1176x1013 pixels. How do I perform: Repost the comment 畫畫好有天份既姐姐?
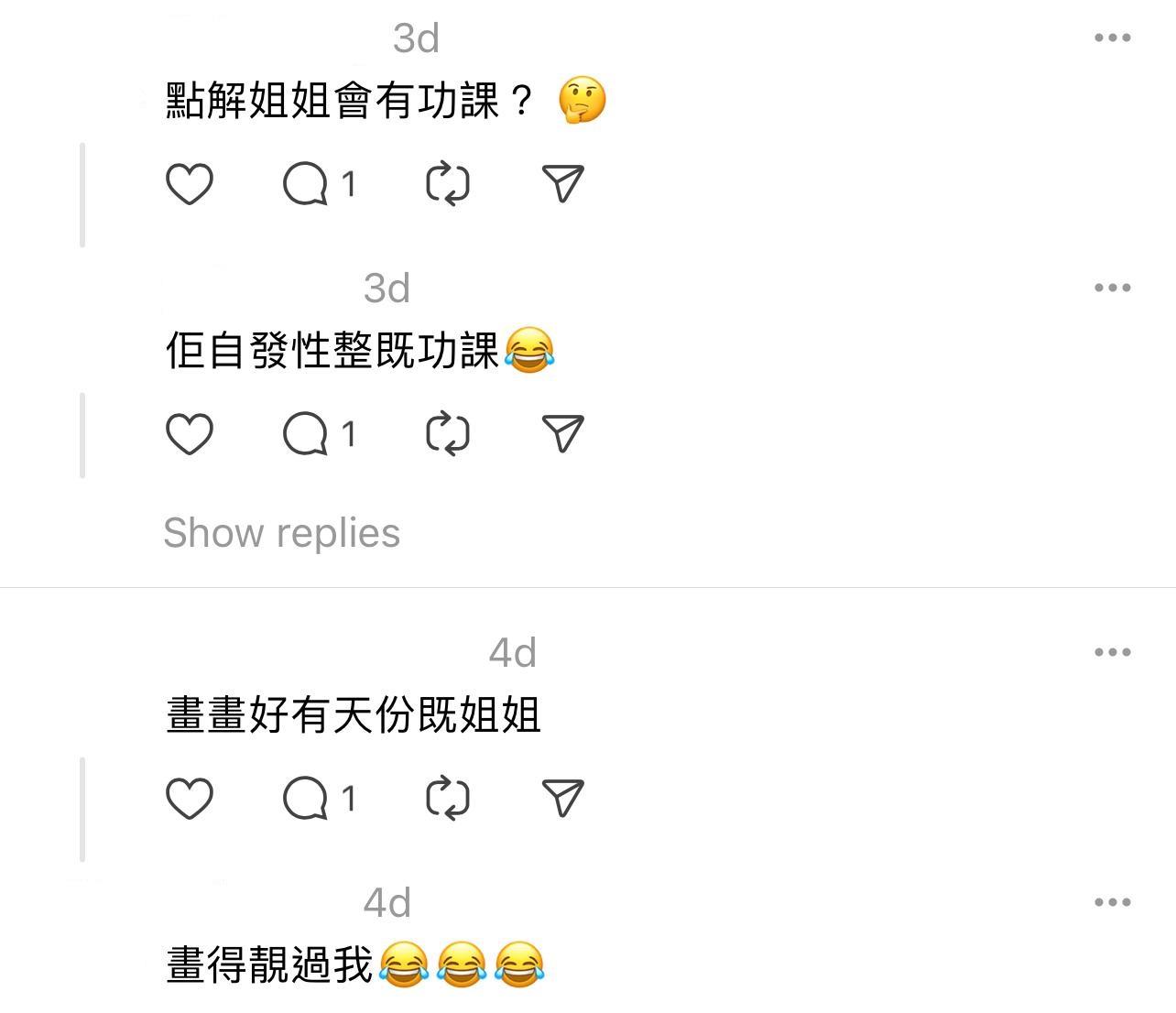coord(448,798)
